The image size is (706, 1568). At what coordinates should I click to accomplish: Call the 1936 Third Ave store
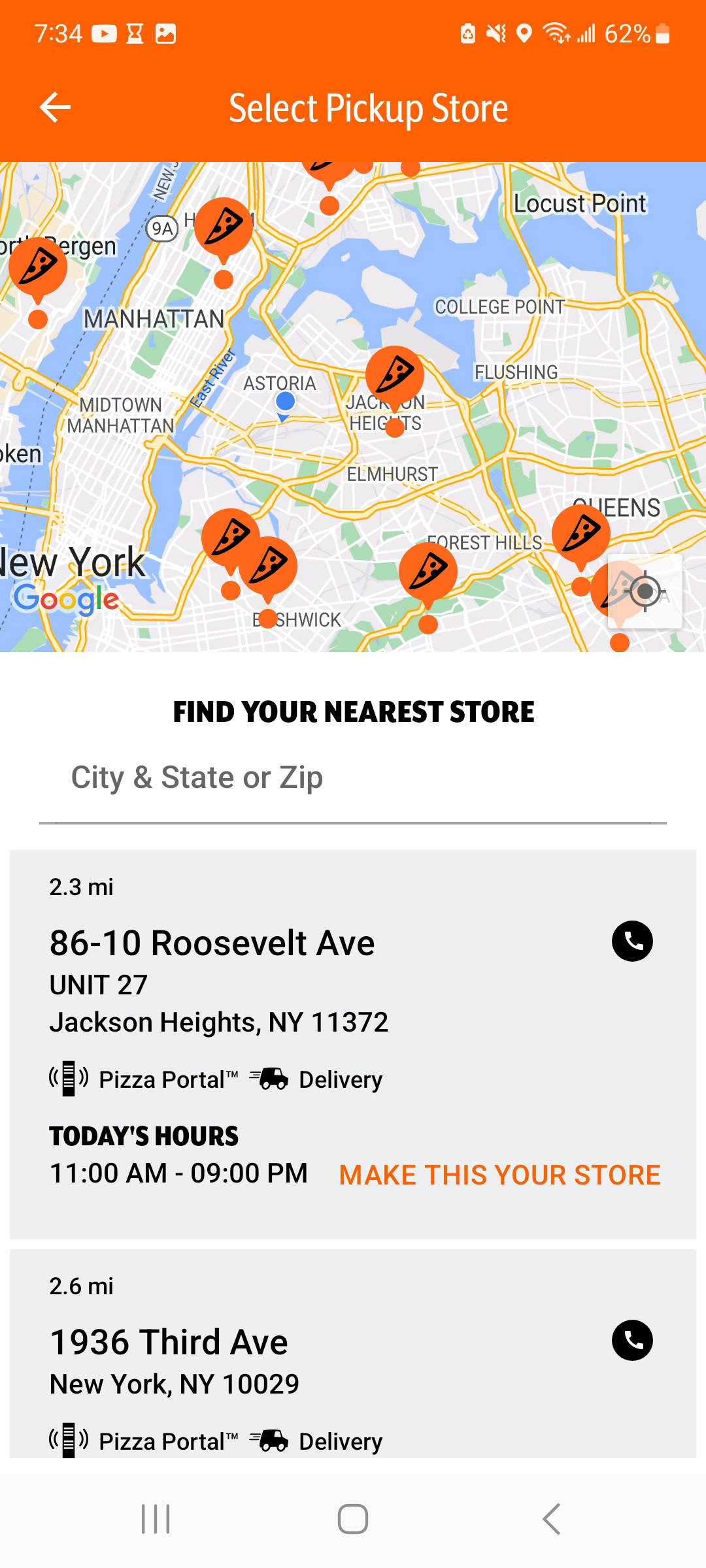tap(632, 1341)
